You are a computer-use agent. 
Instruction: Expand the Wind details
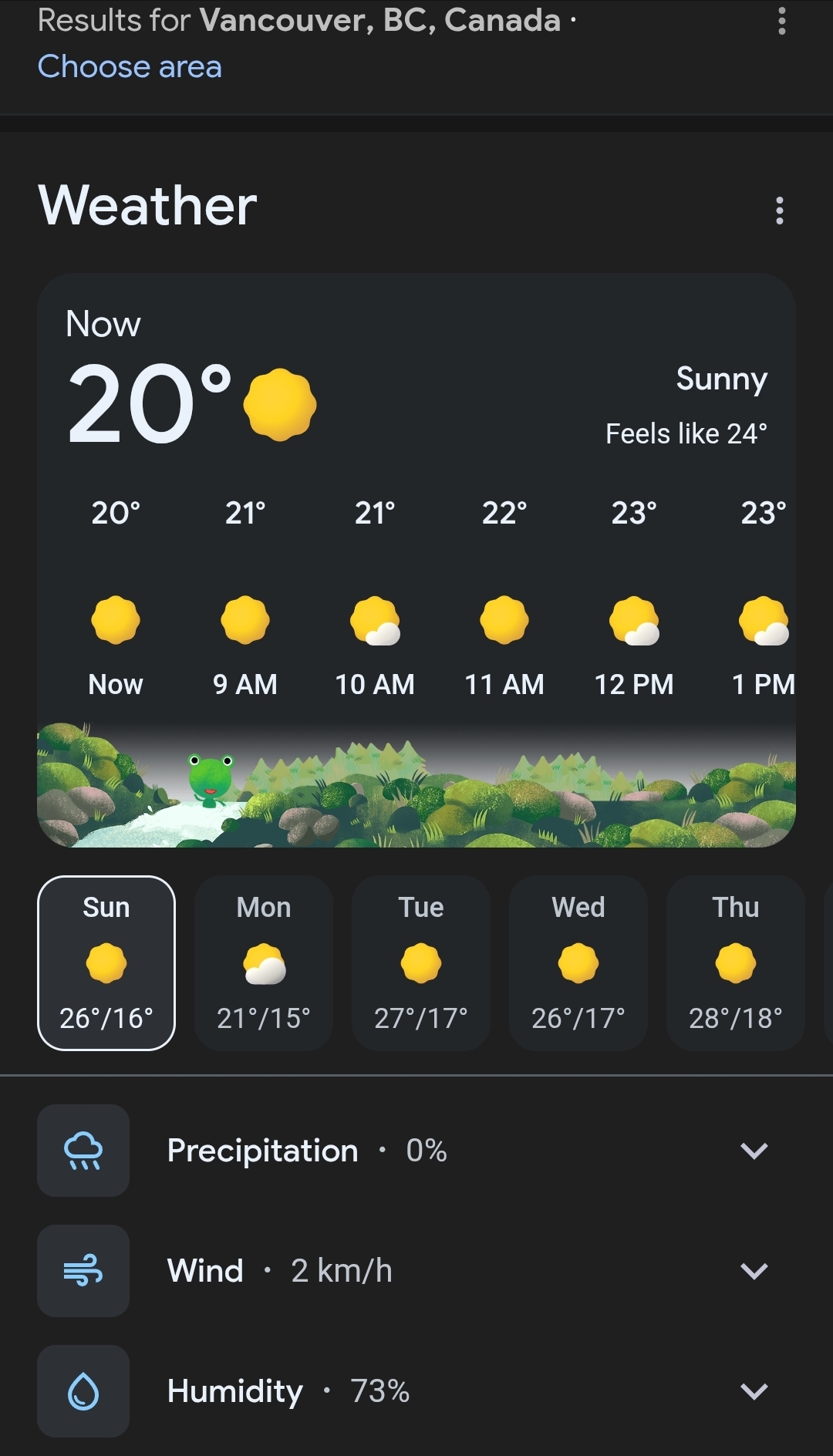click(754, 1271)
